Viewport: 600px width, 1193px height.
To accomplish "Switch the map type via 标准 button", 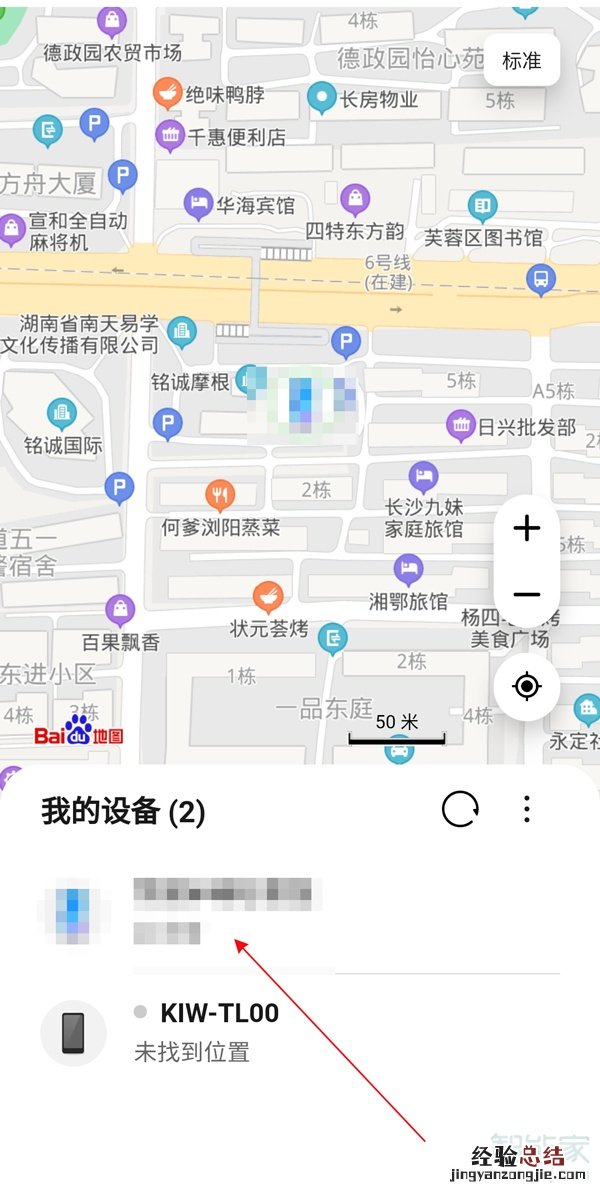I will [x=521, y=61].
